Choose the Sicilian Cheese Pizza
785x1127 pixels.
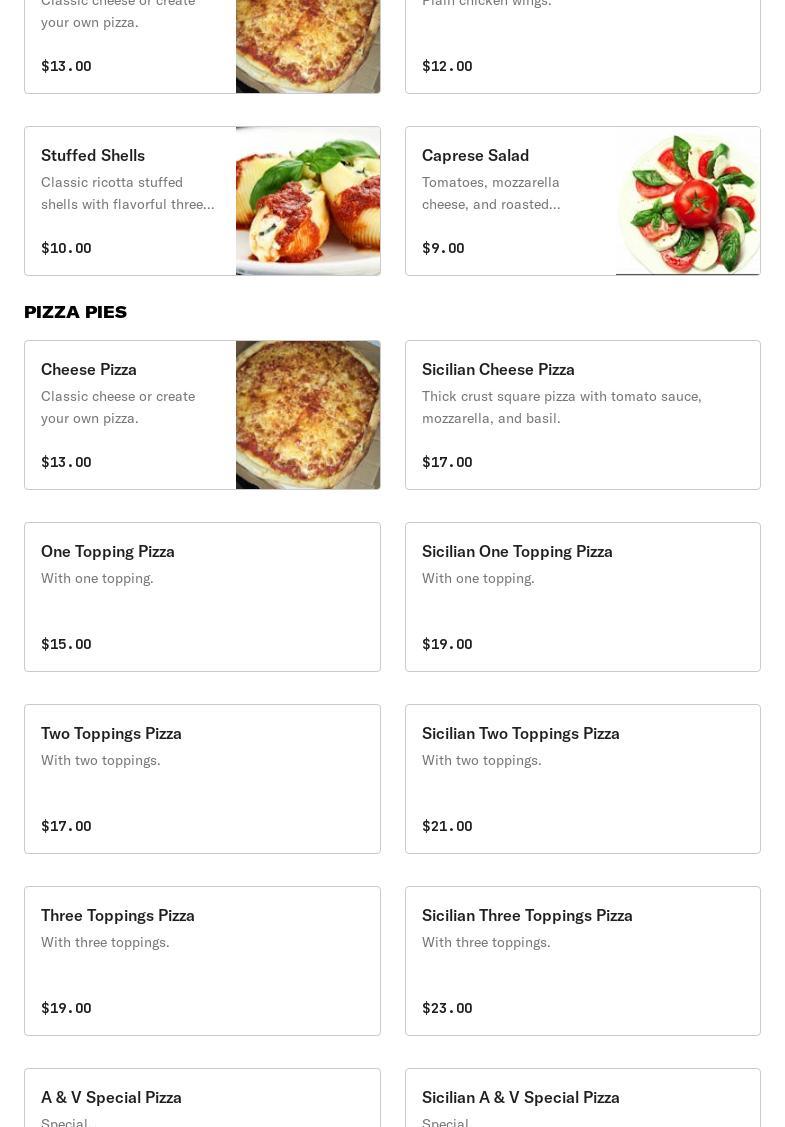click(582, 415)
